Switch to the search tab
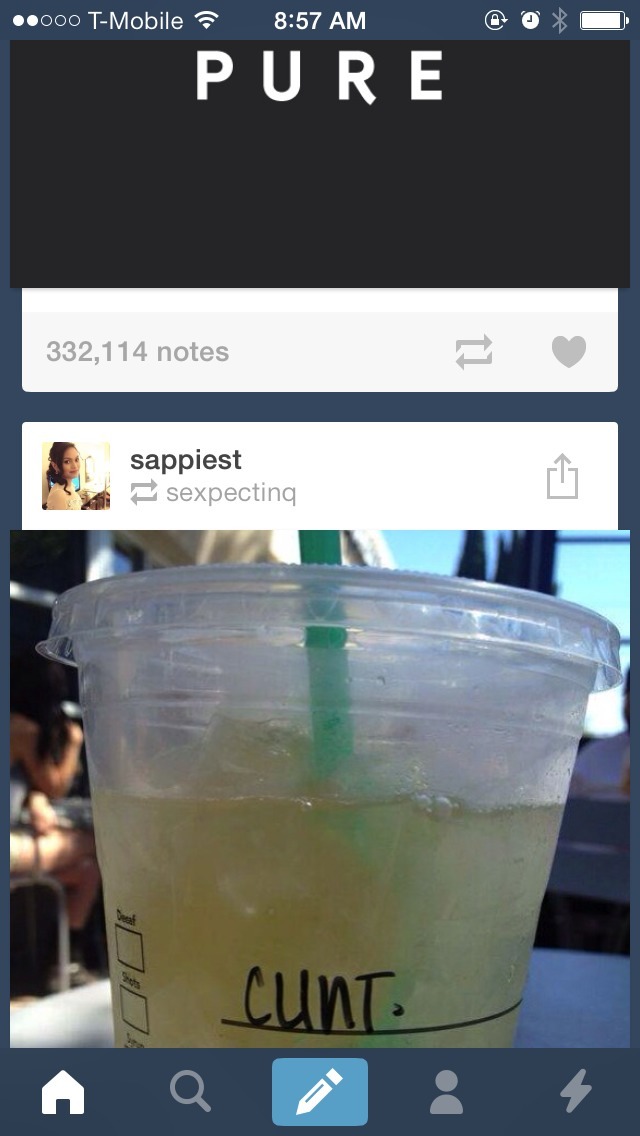This screenshot has height=1136, width=640. [191, 1091]
